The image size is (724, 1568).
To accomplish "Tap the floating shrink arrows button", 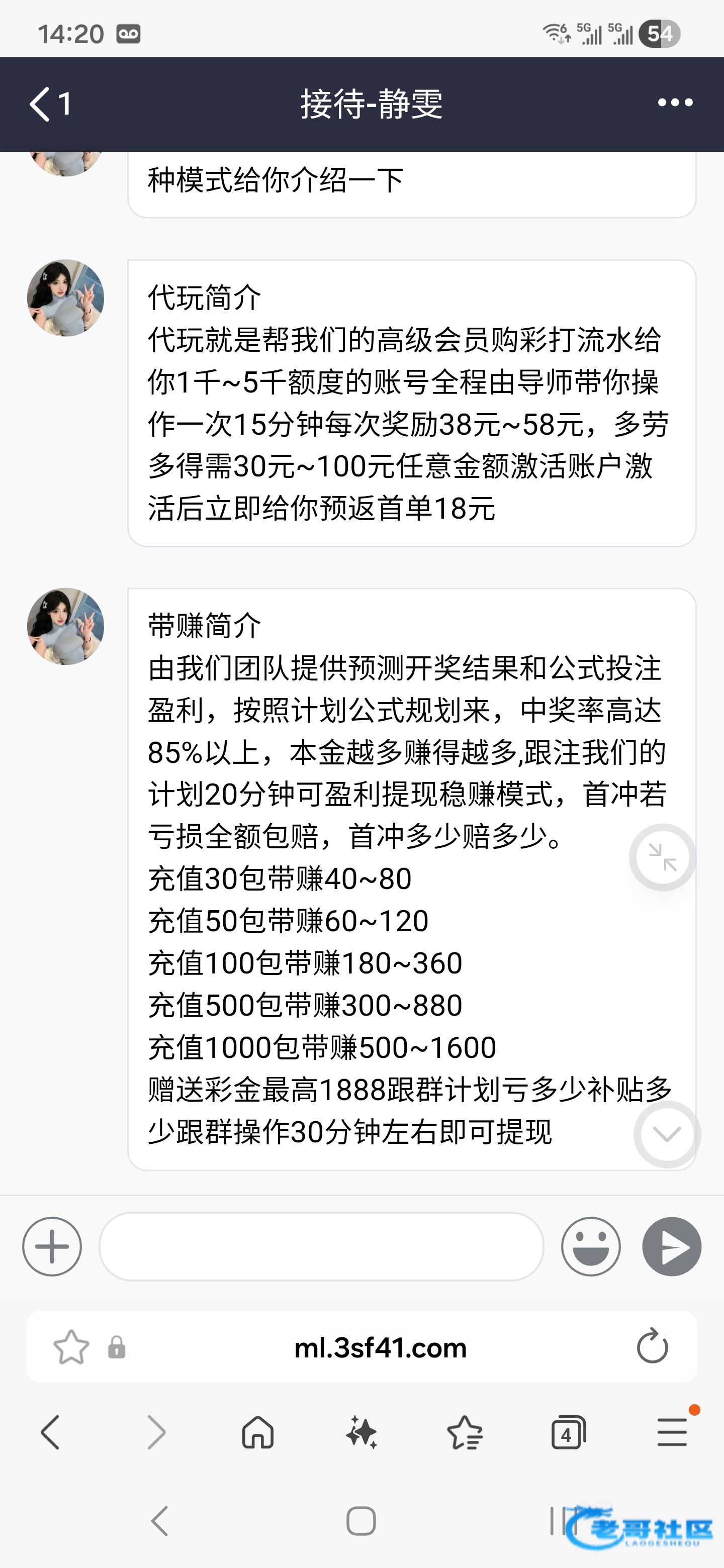I will [663, 857].
